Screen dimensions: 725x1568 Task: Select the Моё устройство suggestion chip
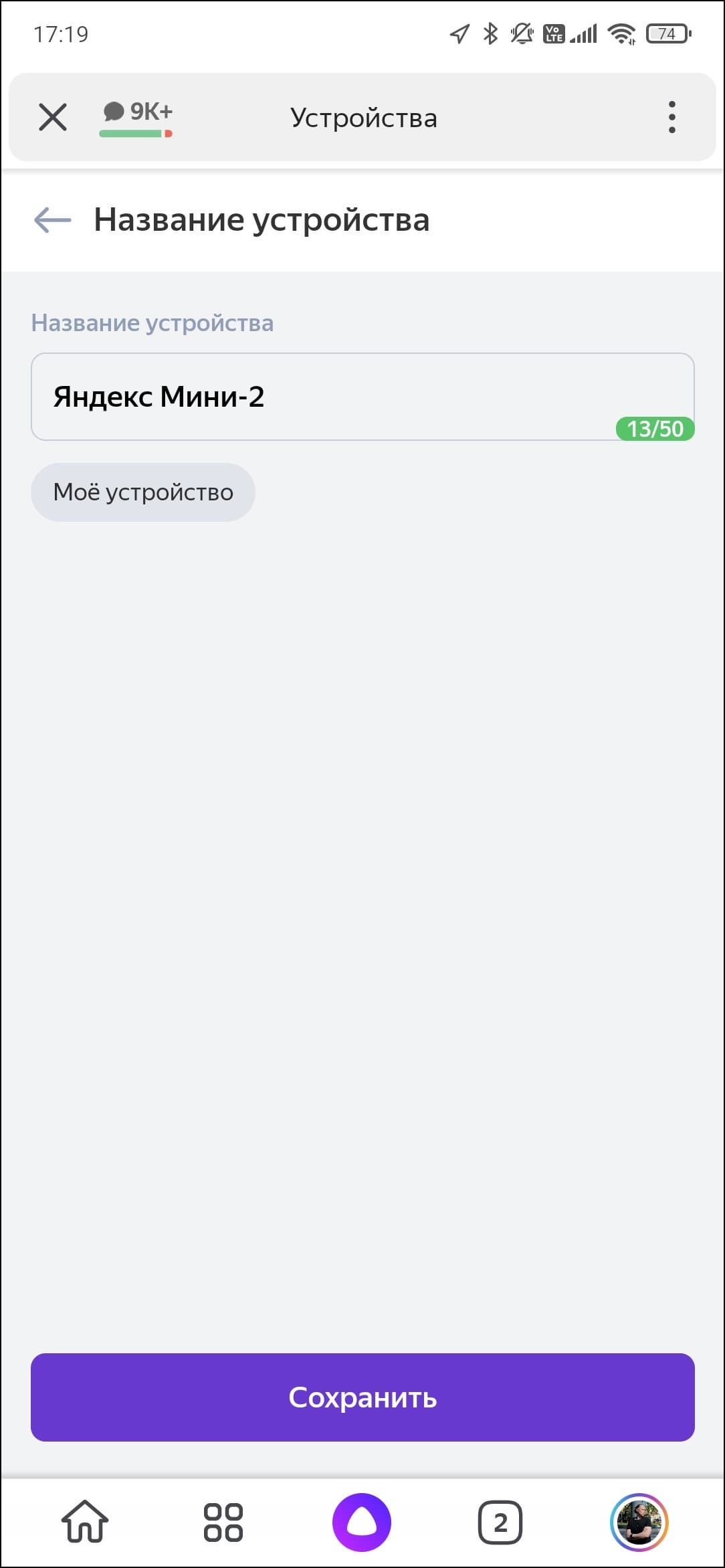(143, 492)
